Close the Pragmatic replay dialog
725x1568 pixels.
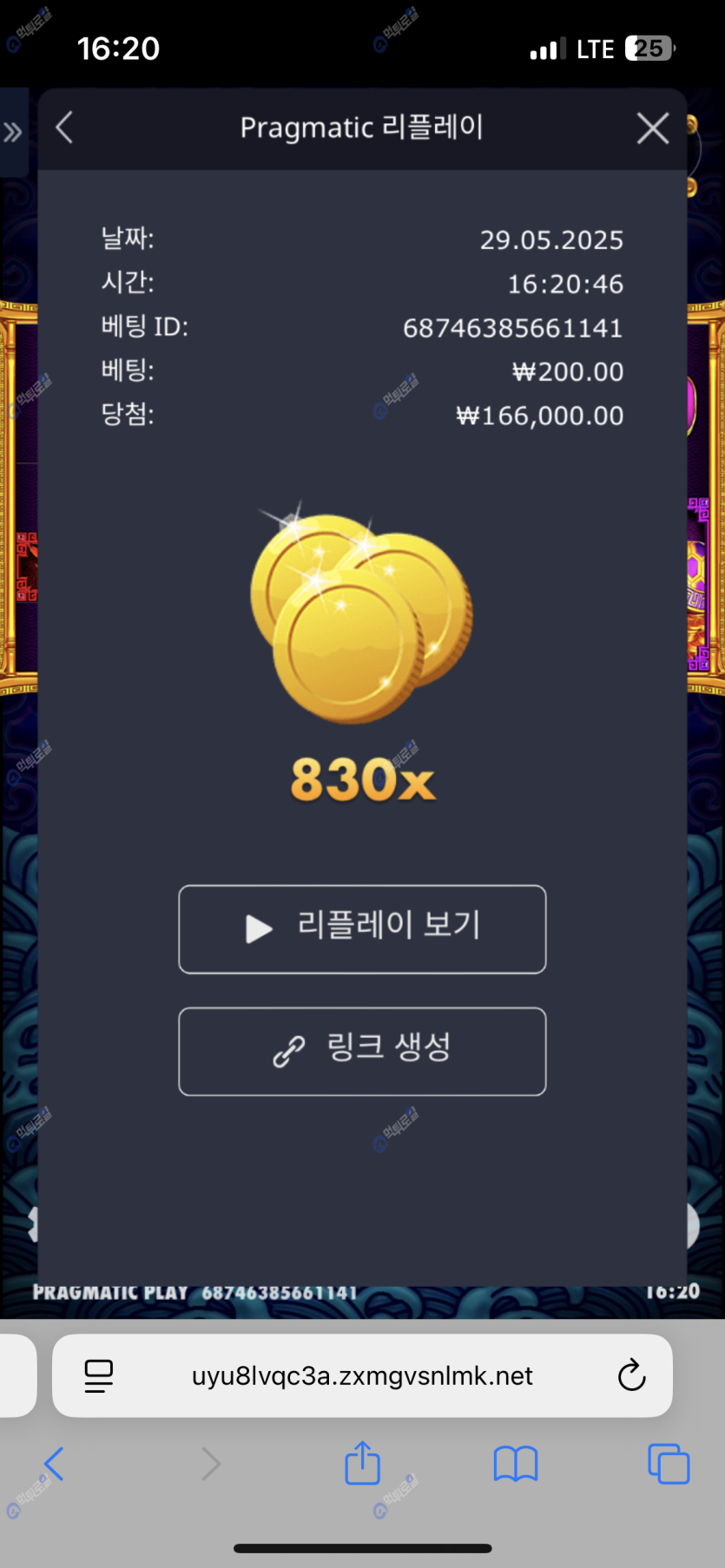tap(652, 128)
